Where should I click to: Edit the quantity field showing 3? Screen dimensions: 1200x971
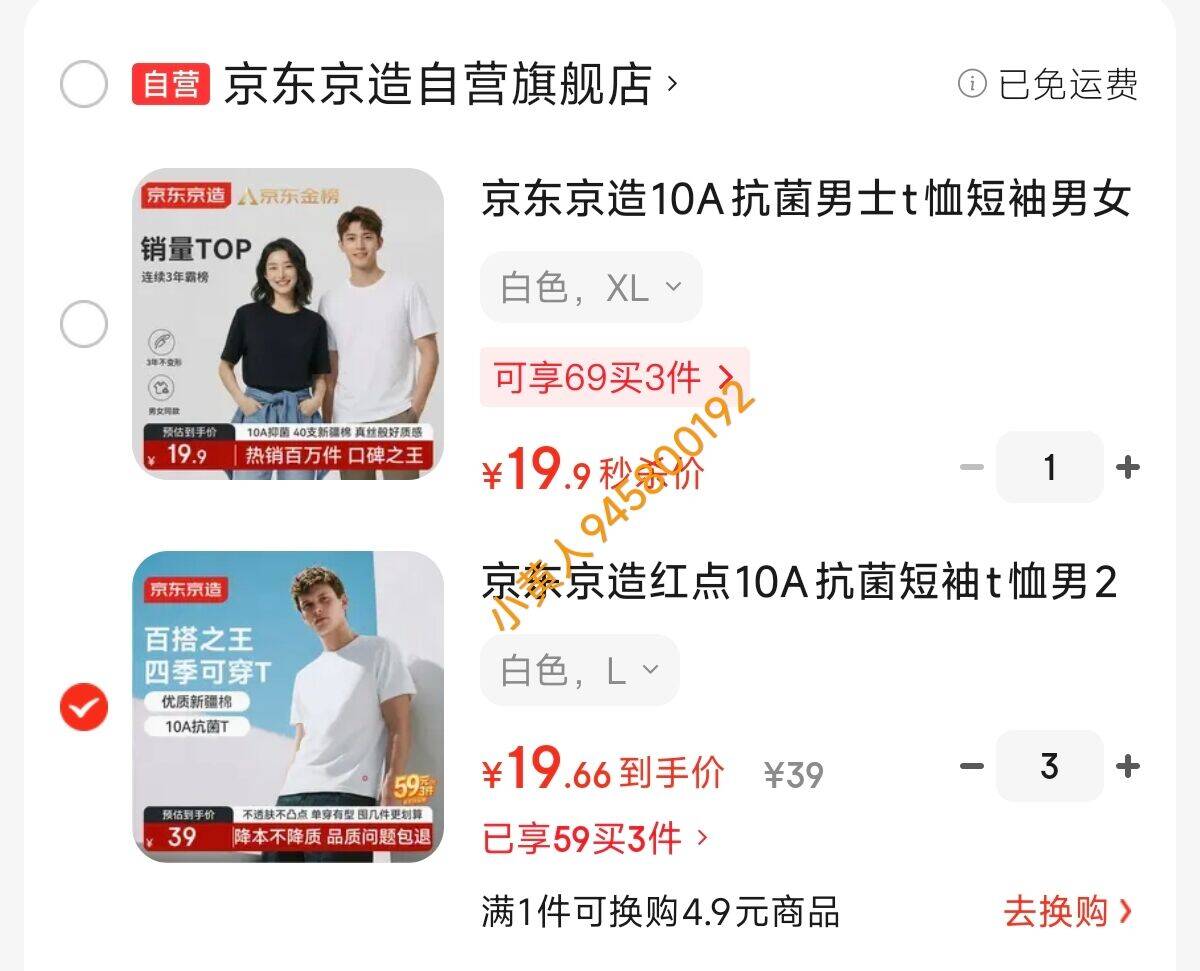coord(1049,766)
